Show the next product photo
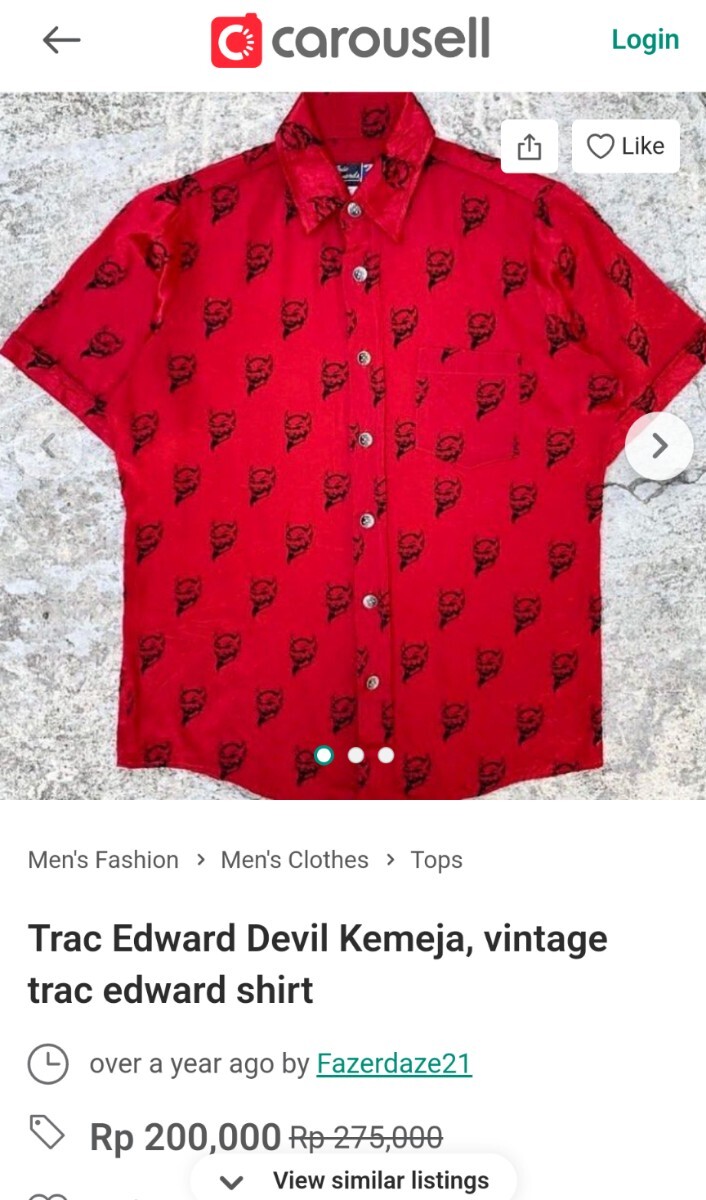This screenshot has height=1200, width=706. coord(659,446)
